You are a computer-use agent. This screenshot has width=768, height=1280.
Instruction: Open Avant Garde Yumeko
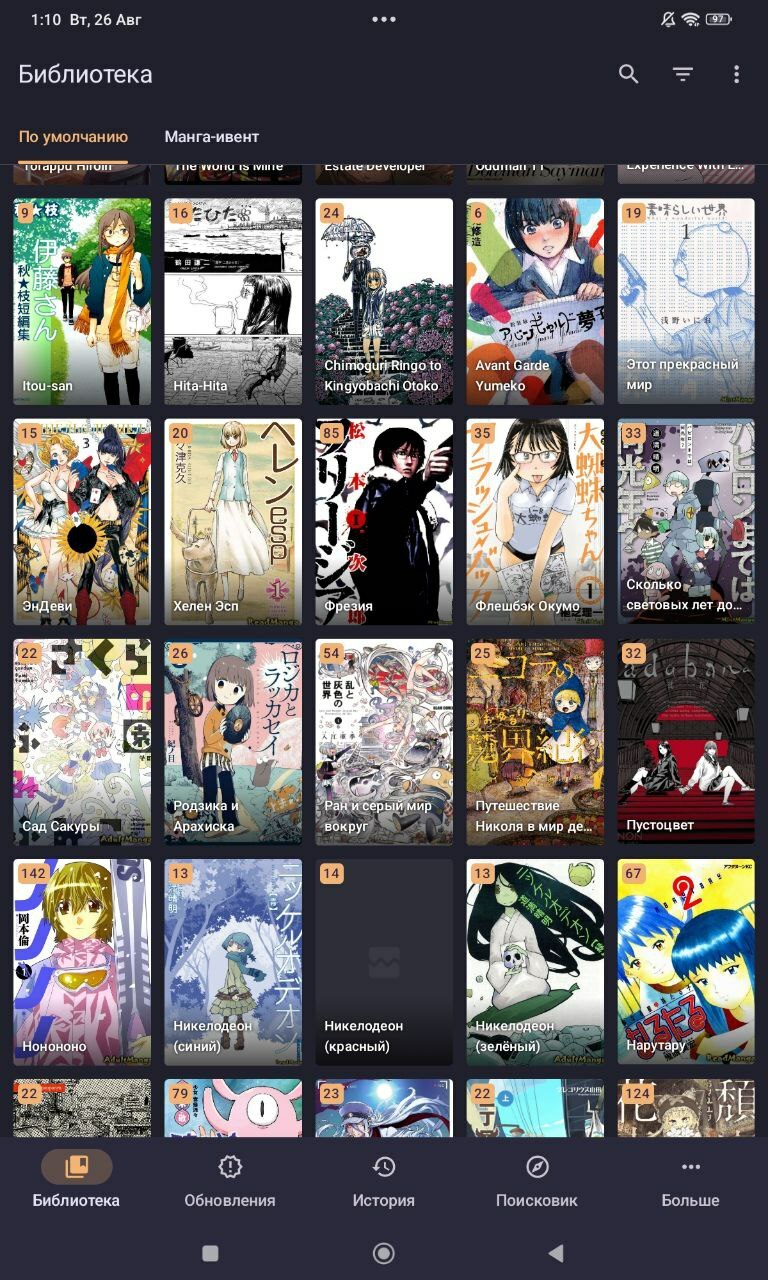click(535, 301)
